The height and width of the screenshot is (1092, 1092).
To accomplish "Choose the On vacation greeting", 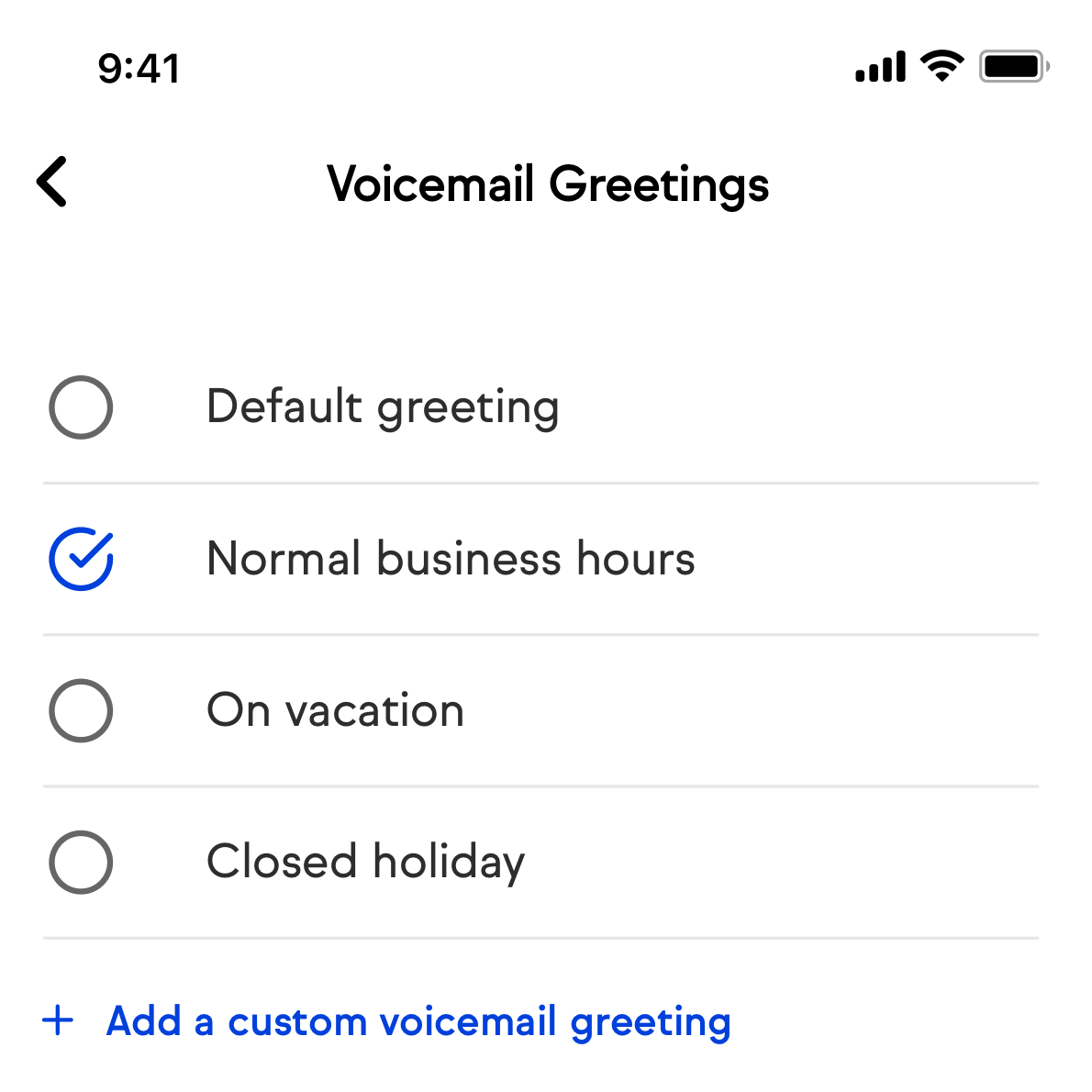I will pos(81,710).
